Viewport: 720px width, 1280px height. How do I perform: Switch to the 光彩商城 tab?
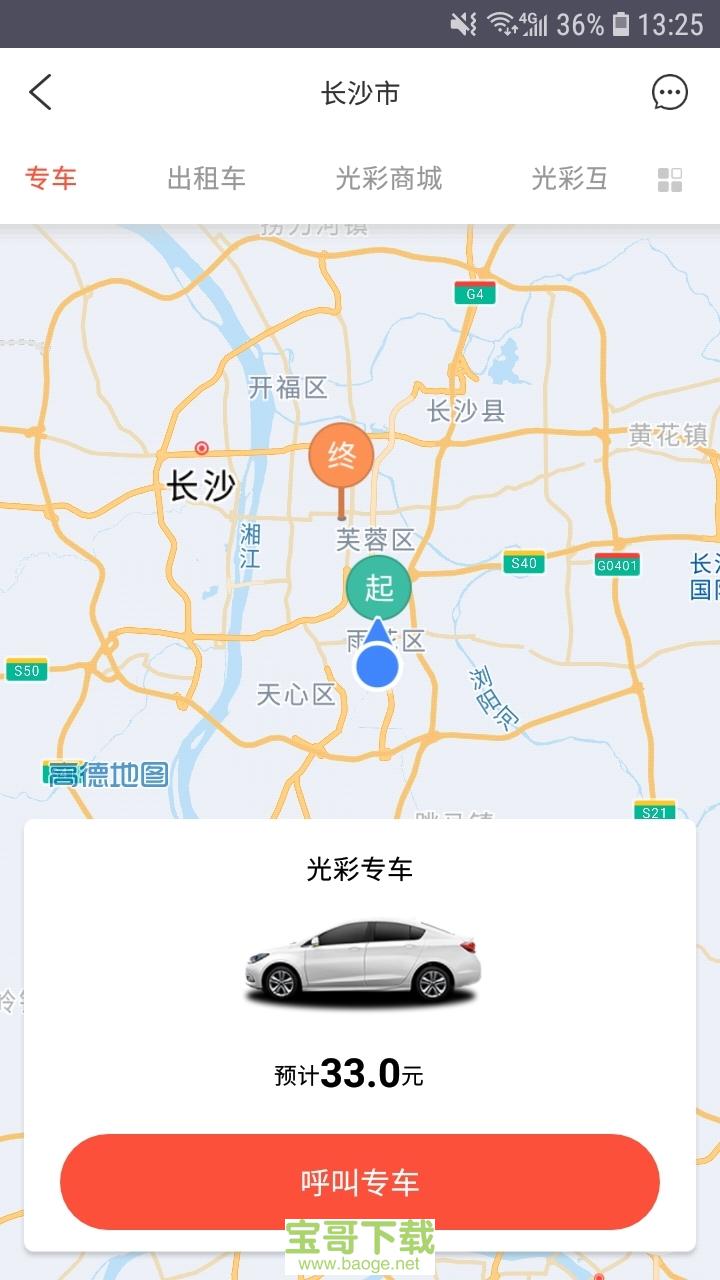390,178
